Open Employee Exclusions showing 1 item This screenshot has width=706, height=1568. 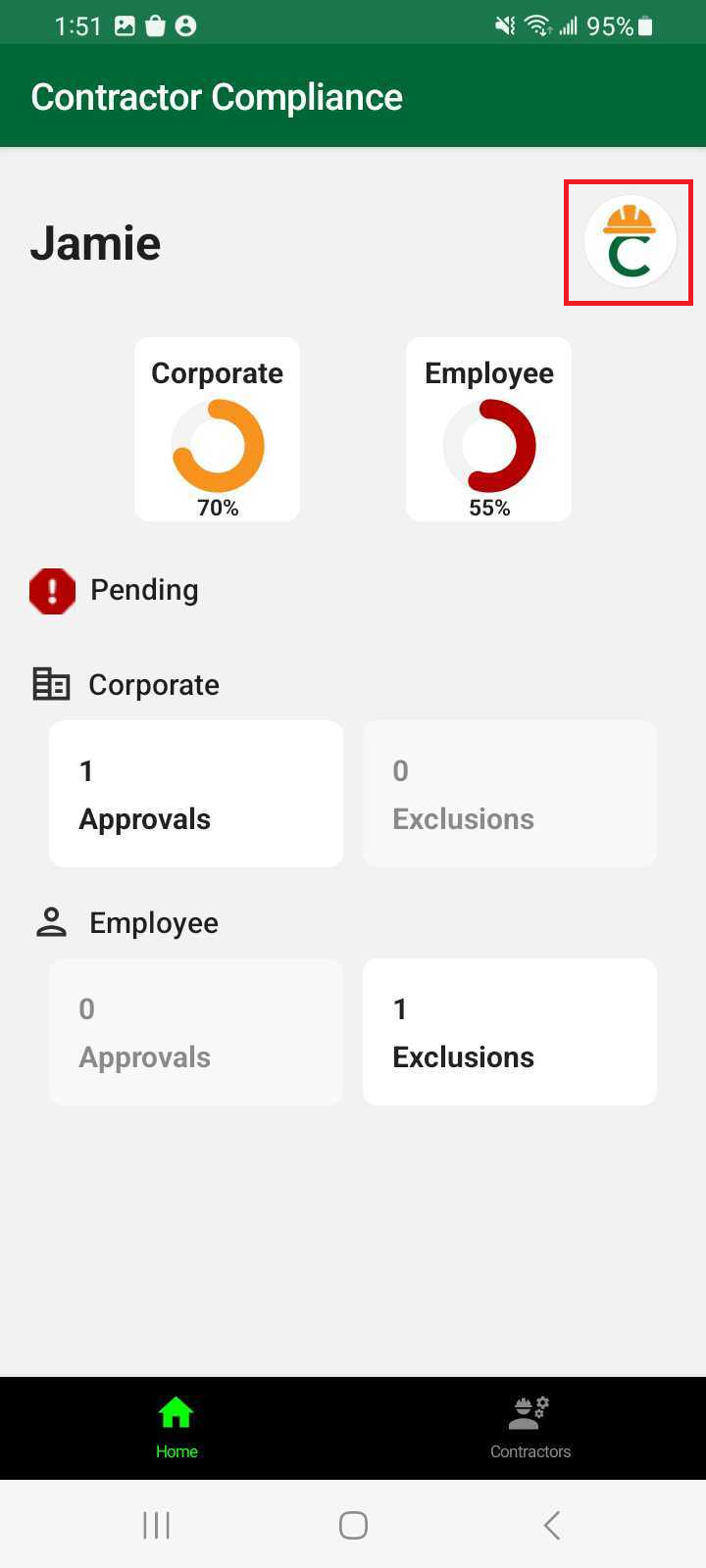point(509,1031)
